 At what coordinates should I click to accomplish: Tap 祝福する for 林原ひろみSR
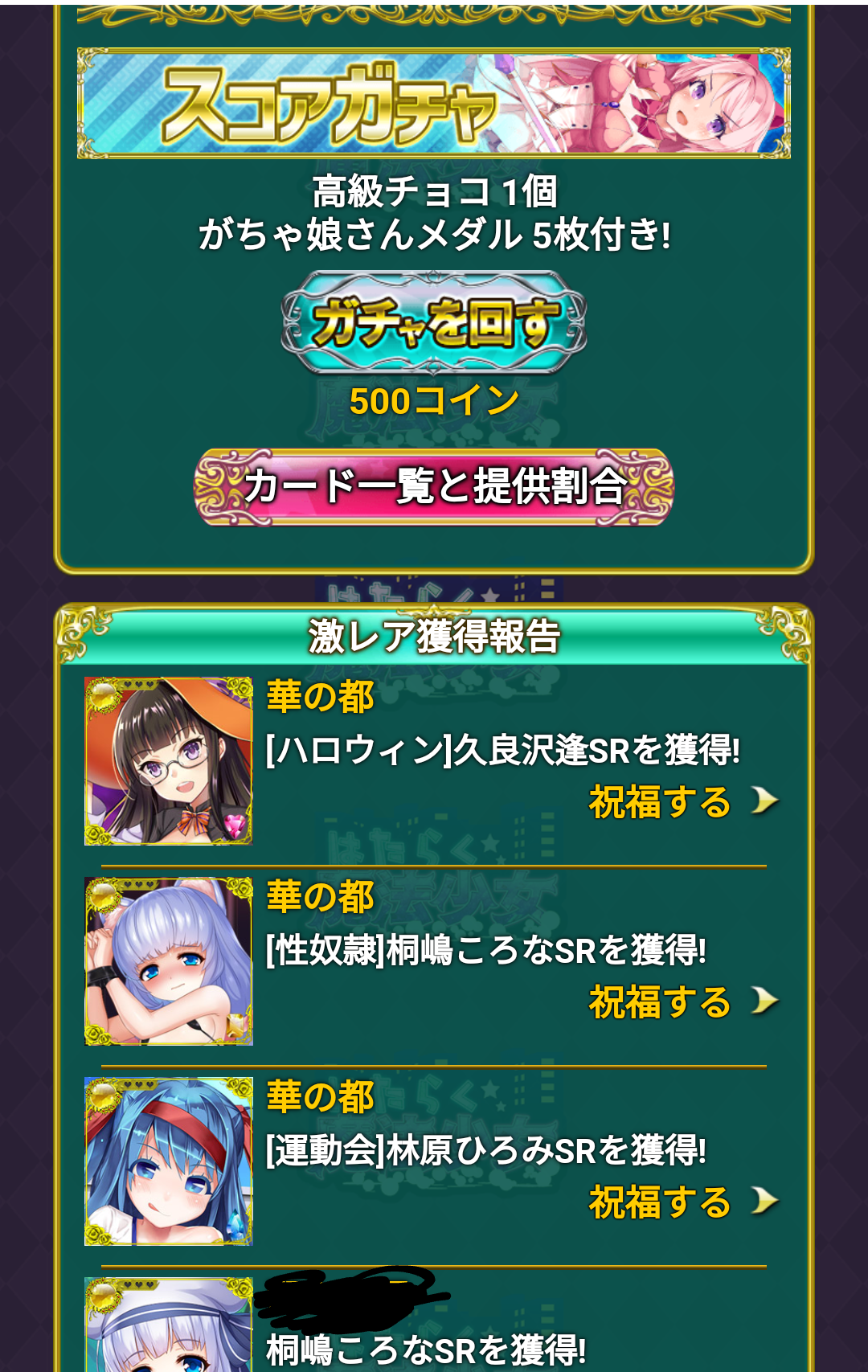coord(682,1202)
